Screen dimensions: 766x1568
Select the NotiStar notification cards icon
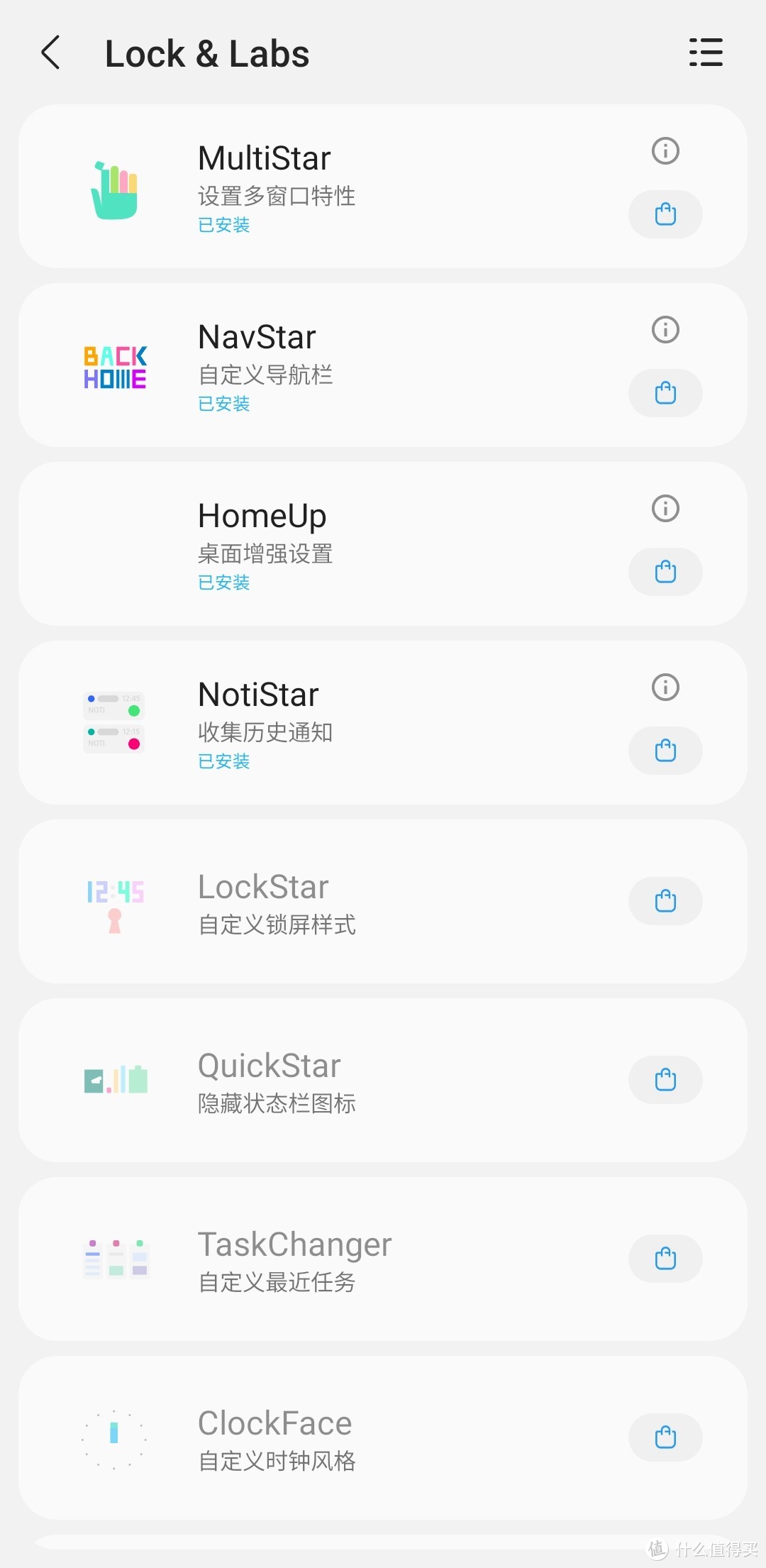point(113,722)
